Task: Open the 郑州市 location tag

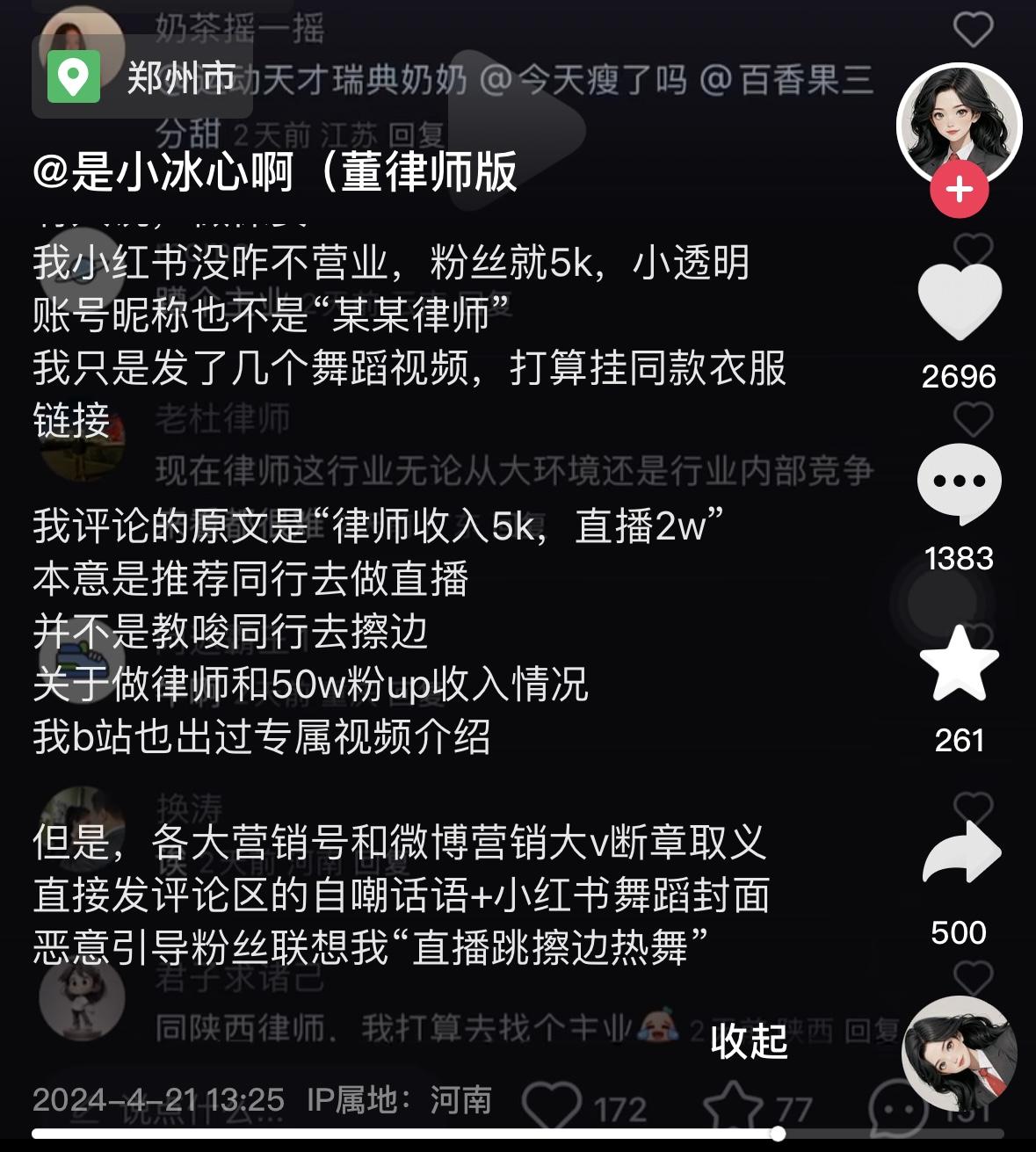Action: (x=142, y=78)
